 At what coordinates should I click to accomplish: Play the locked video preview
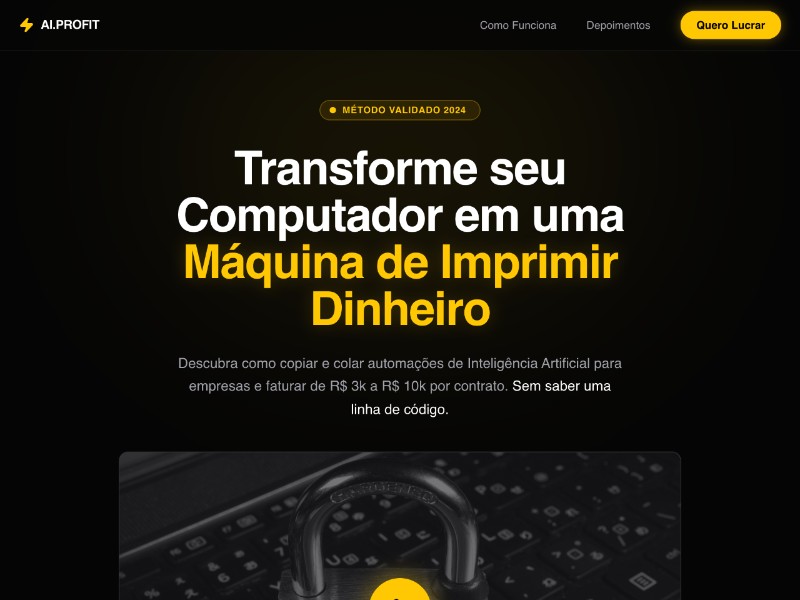point(400,590)
